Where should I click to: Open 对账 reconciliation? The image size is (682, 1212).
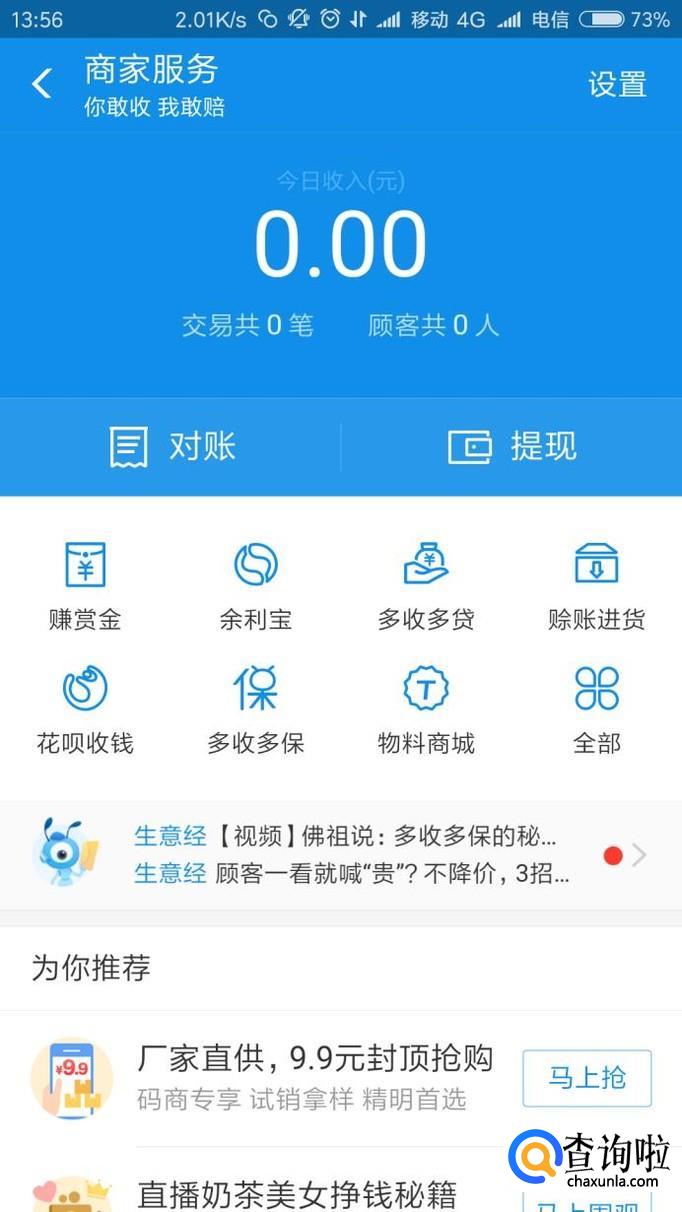click(x=171, y=446)
